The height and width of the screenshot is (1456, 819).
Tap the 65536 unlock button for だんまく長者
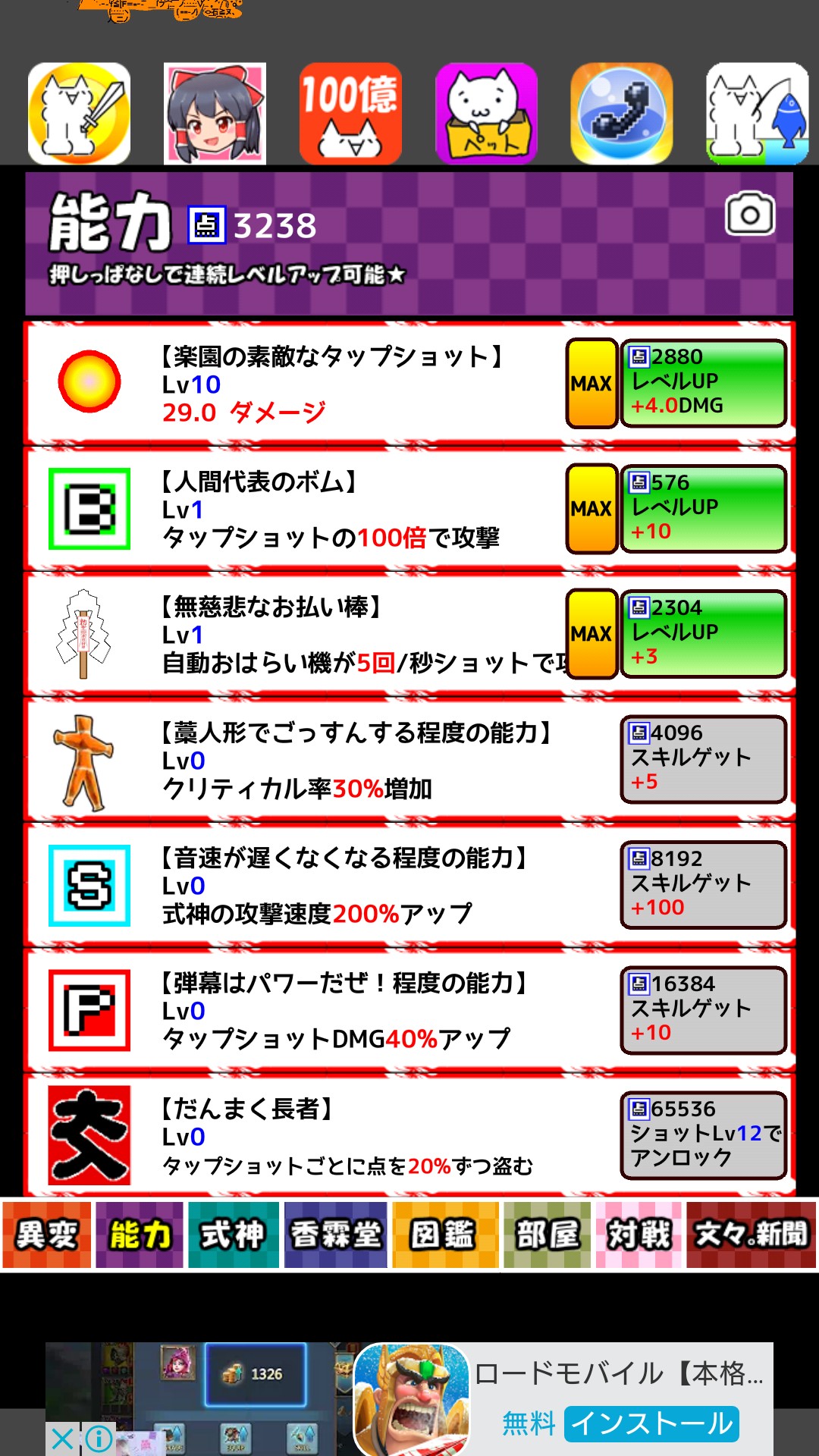(703, 1135)
